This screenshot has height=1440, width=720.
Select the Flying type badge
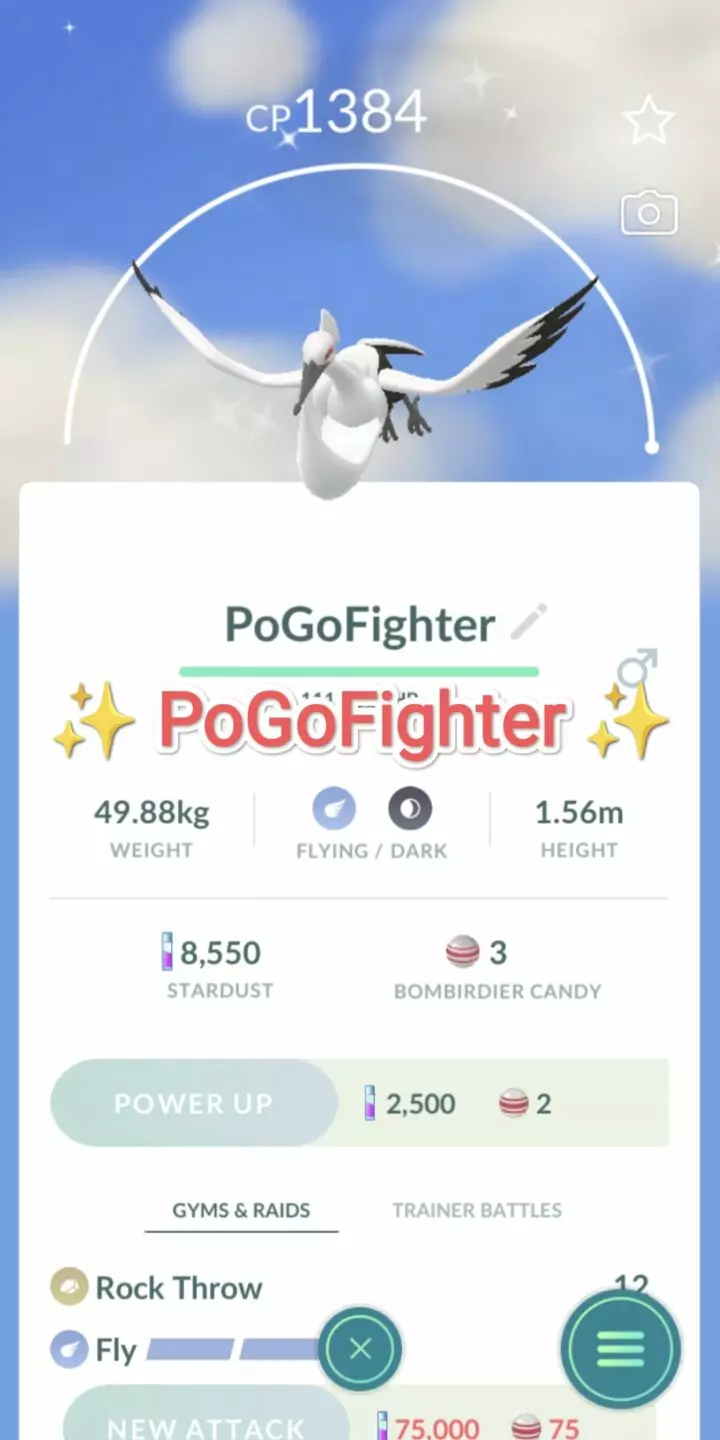click(x=333, y=808)
